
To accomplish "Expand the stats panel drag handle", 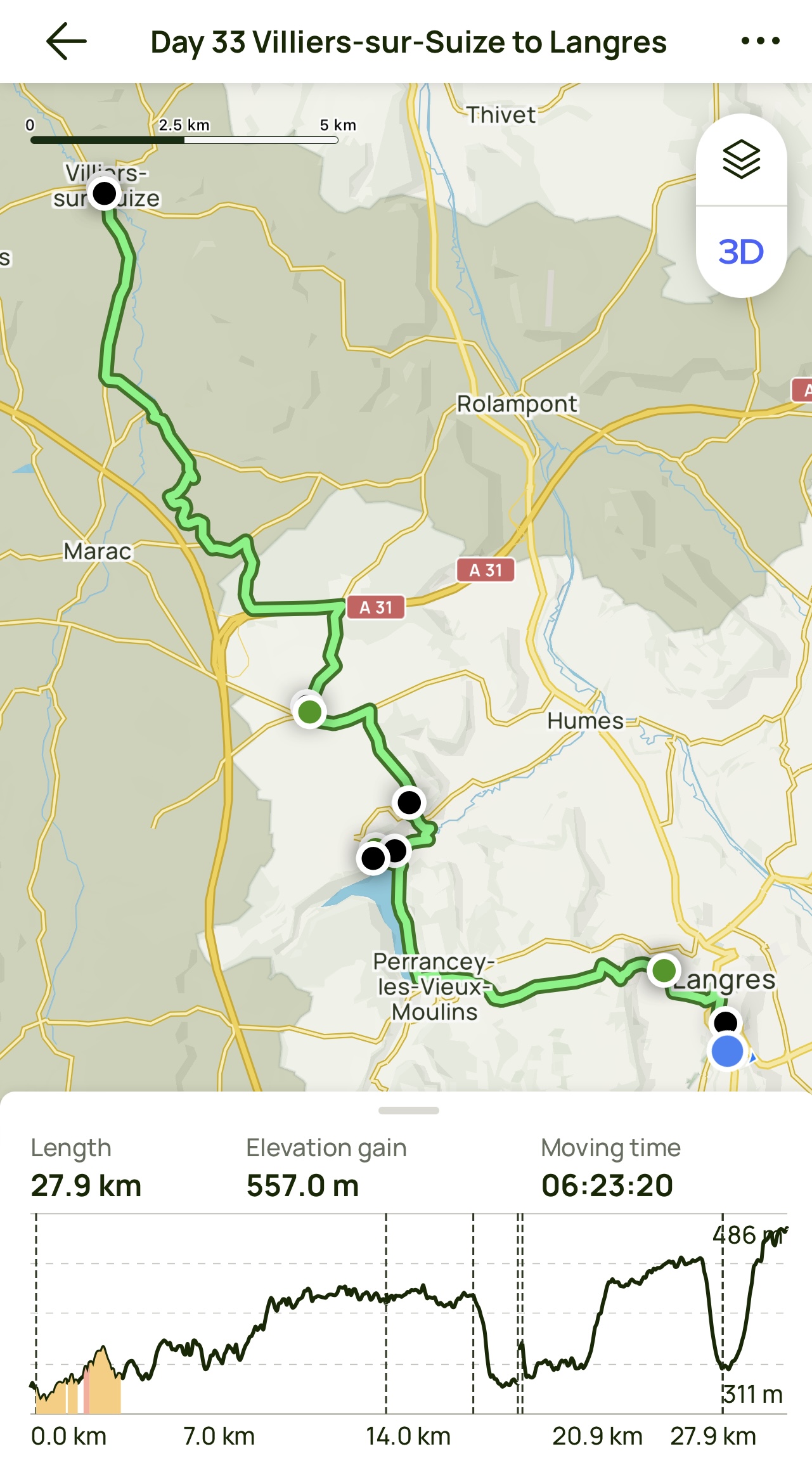I will point(408,1111).
